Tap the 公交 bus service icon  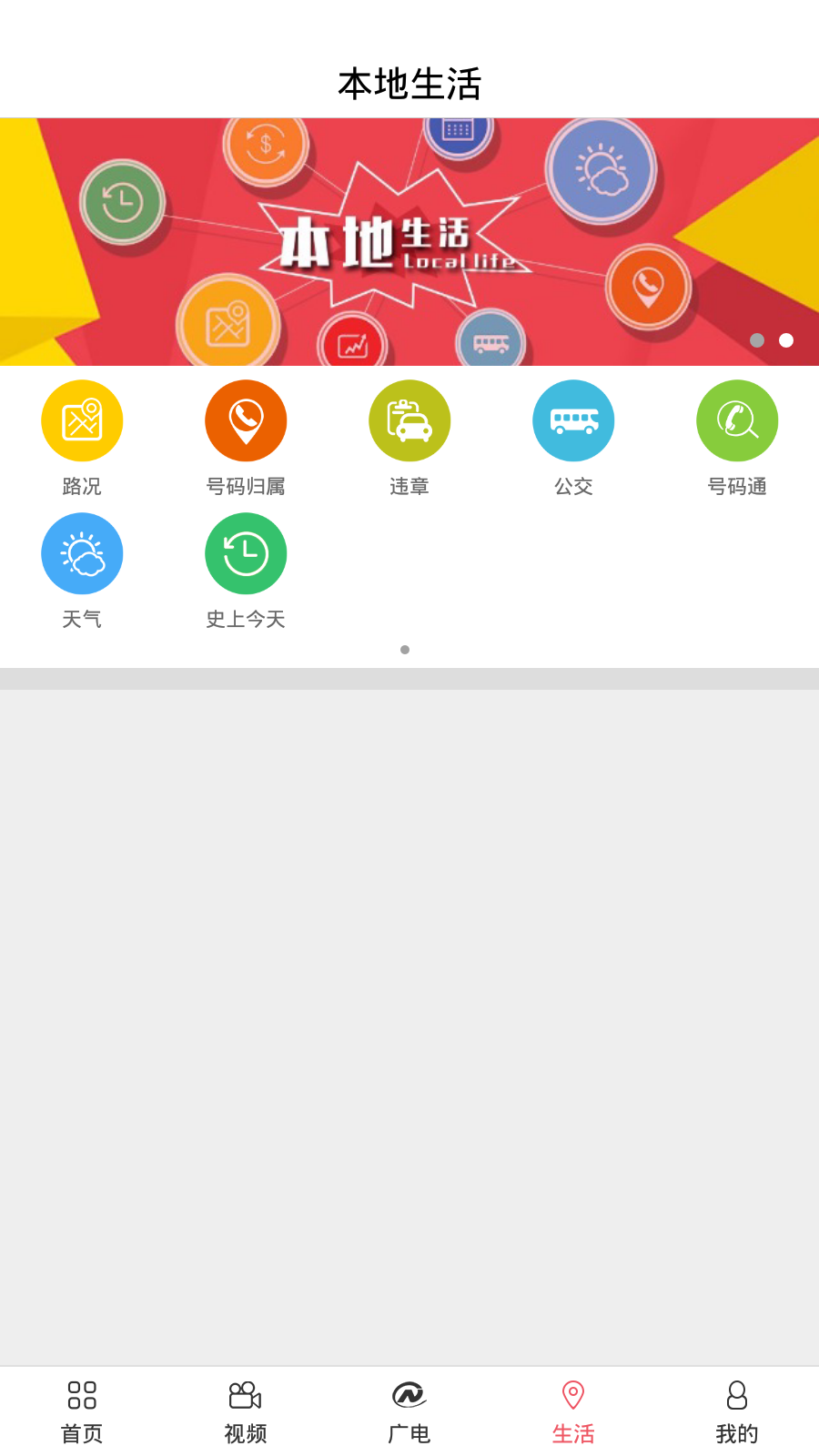point(573,420)
